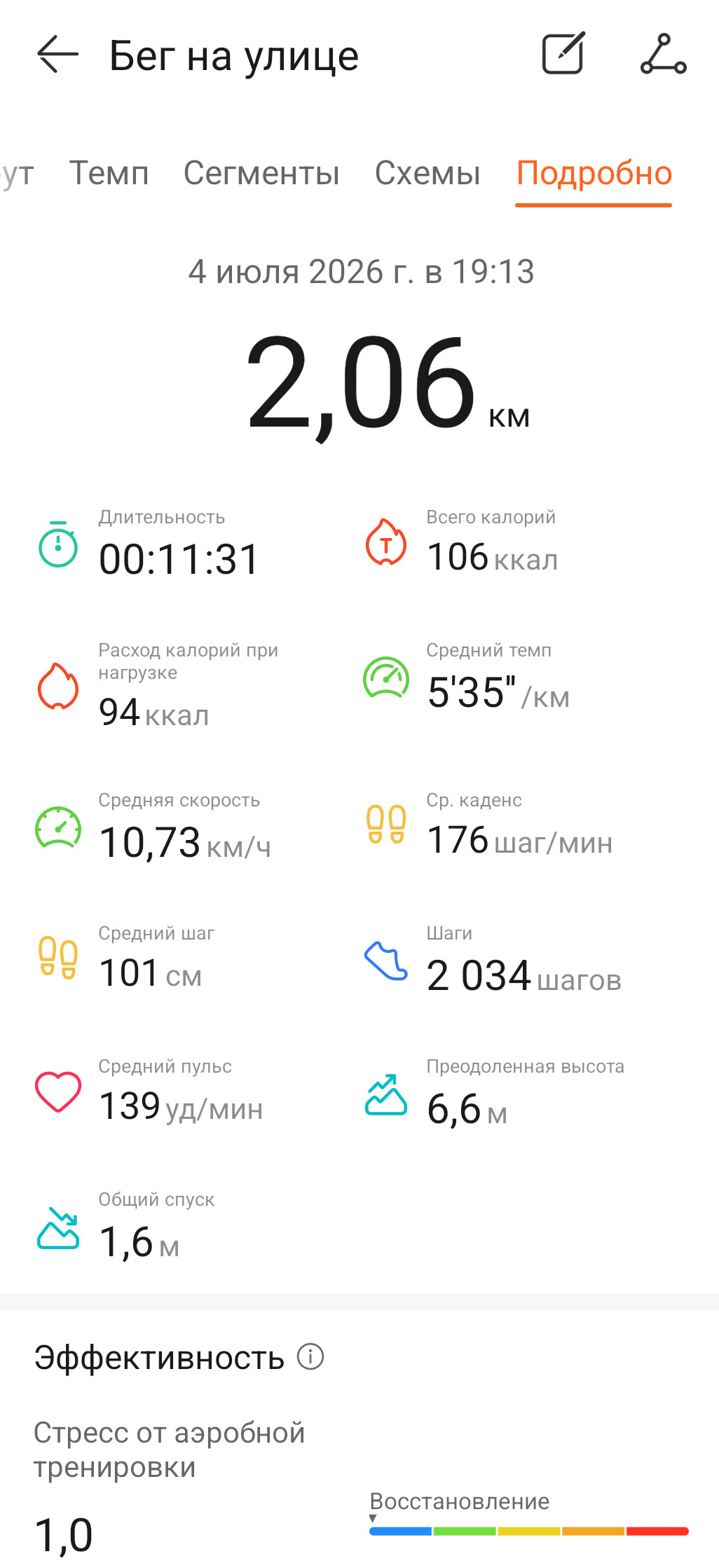The width and height of the screenshot is (719, 1568).
Task: Open the Схемы tab
Action: pyautogui.click(x=427, y=172)
